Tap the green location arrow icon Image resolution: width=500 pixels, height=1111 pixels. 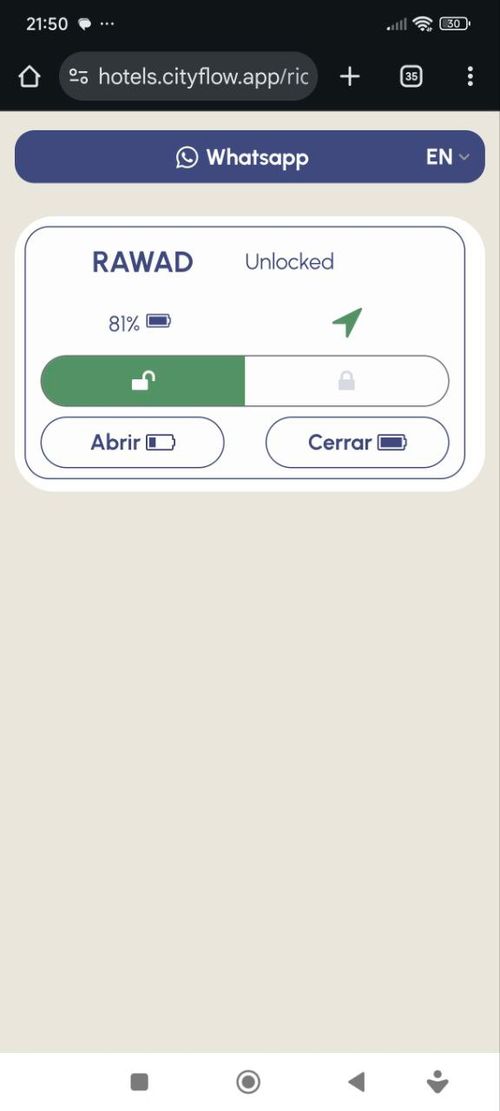347,322
